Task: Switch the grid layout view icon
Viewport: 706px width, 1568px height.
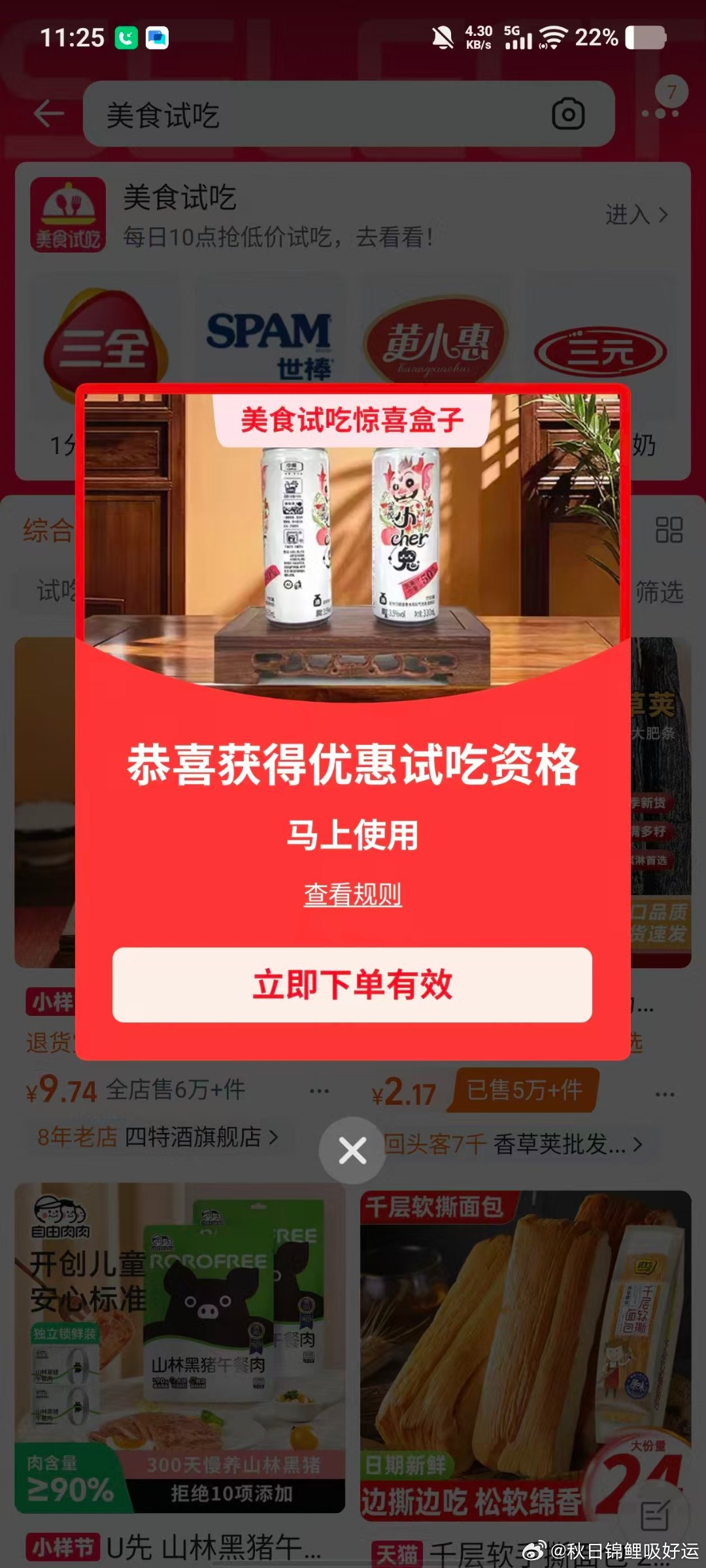Action: point(669,530)
